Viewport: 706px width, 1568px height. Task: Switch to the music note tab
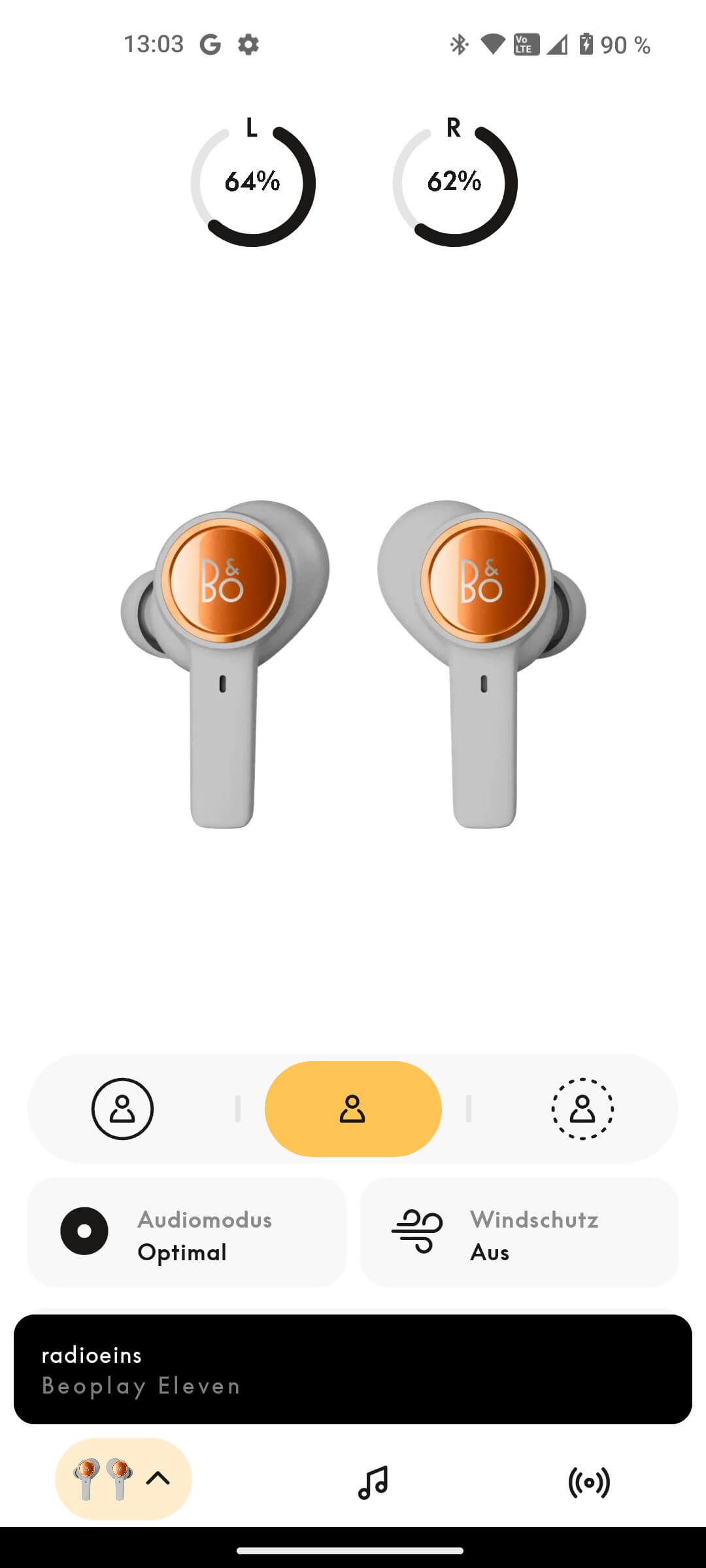373,1482
